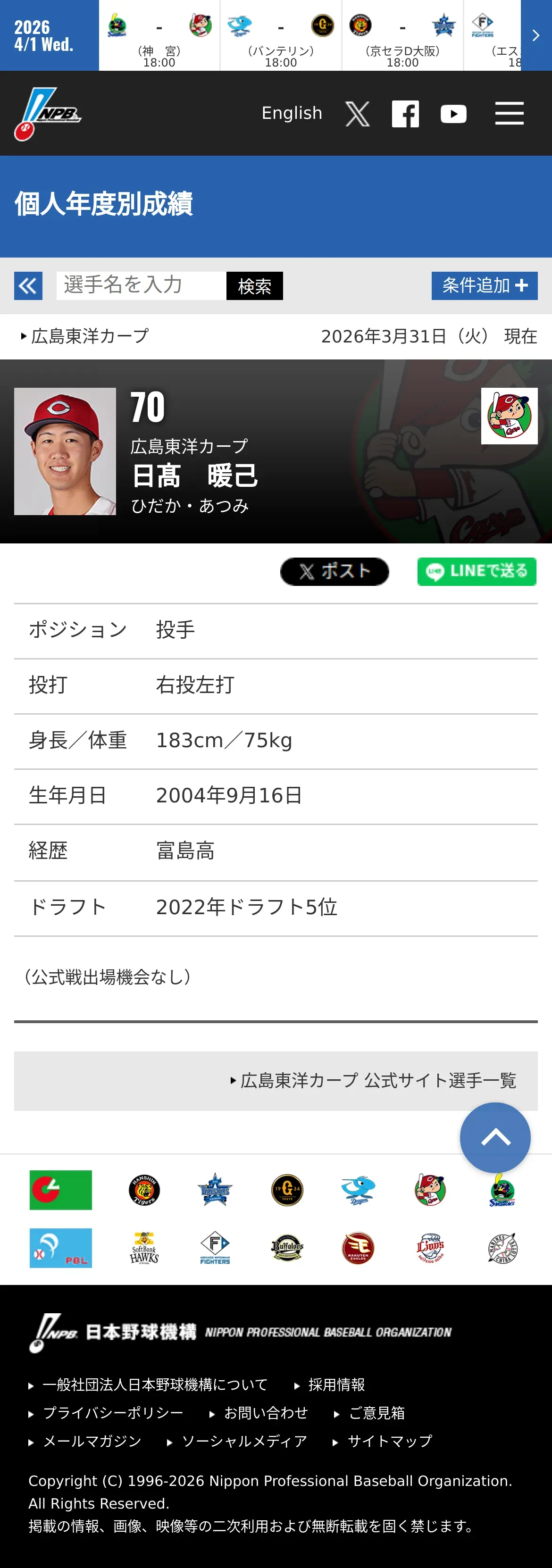The height and width of the screenshot is (1568, 552).
Task: Go back with the double-arrow button
Action: pyautogui.click(x=28, y=285)
